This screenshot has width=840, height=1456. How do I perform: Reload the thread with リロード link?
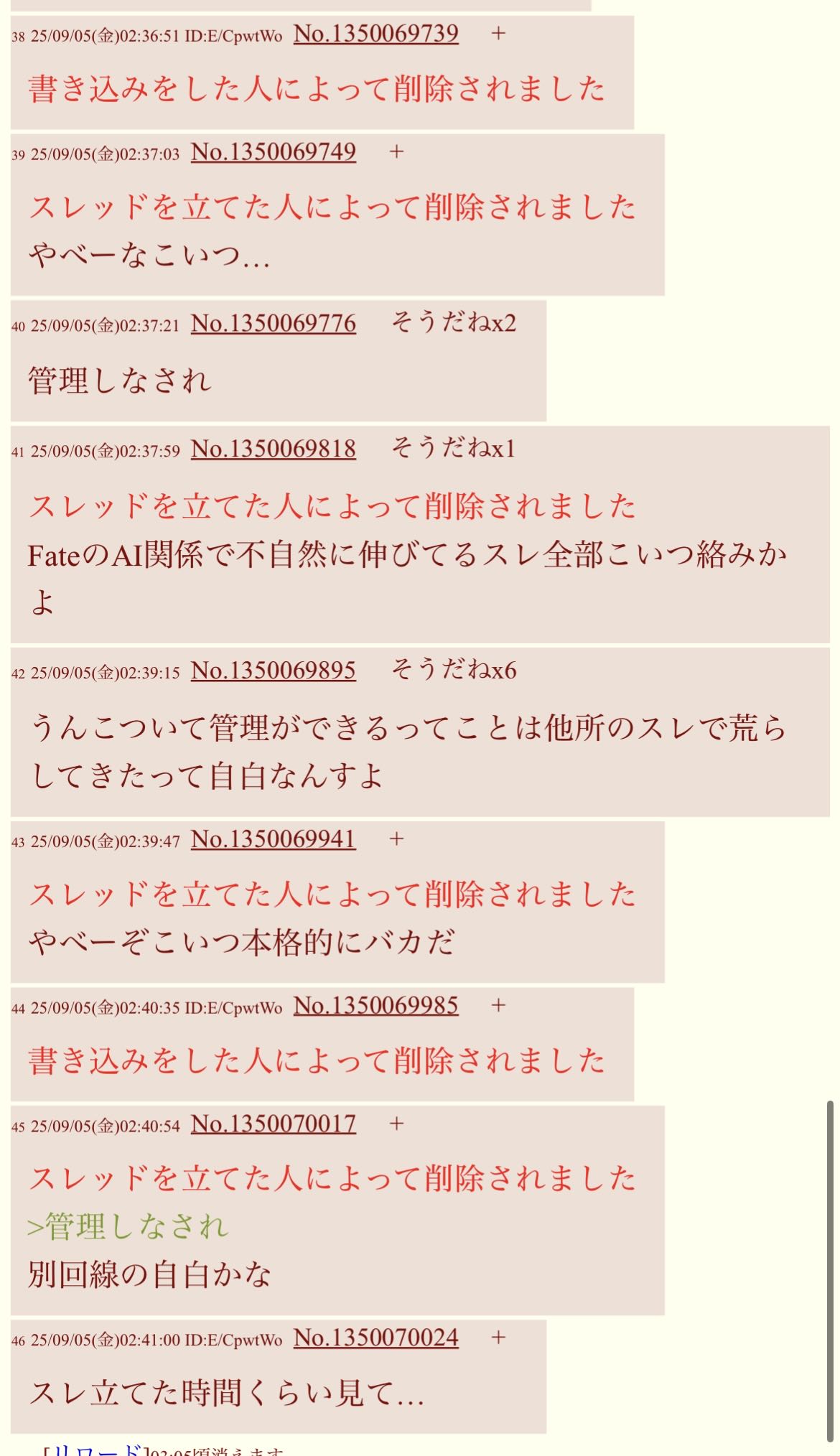(93, 1449)
